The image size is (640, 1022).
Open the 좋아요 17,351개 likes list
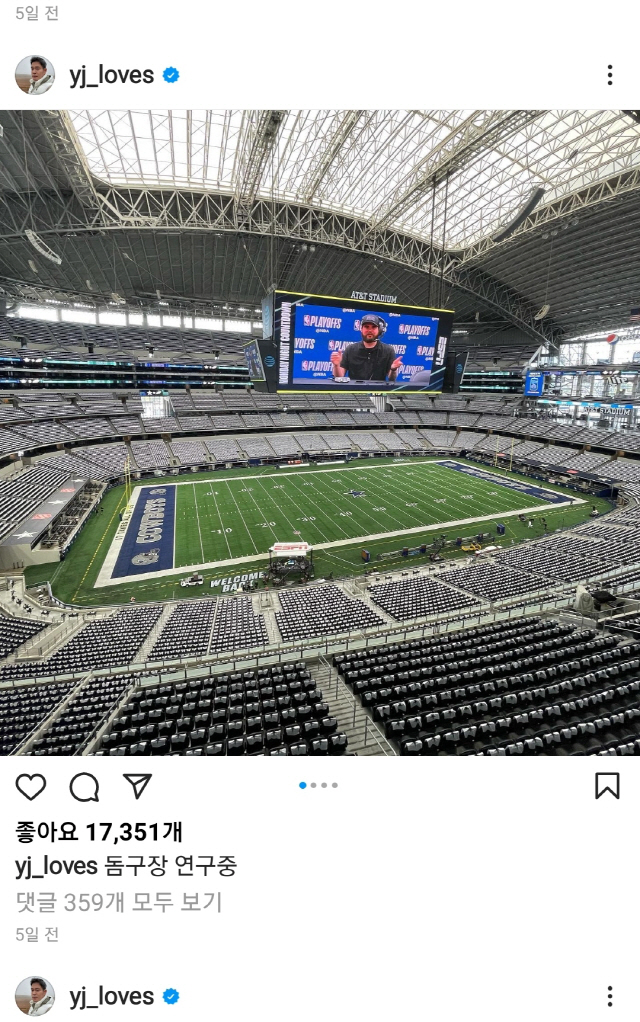click(x=99, y=832)
